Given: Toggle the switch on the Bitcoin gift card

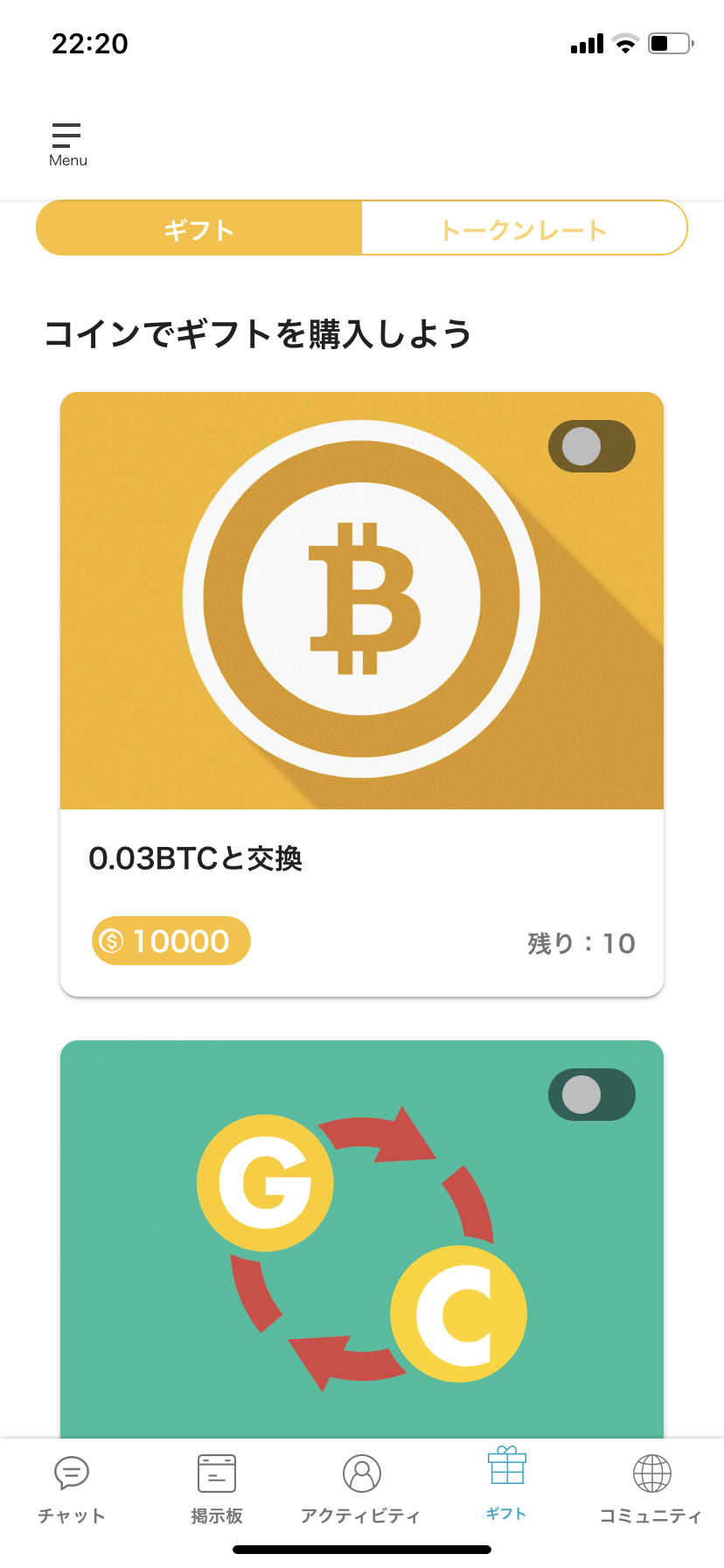Looking at the screenshot, I should pyautogui.click(x=591, y=446).
